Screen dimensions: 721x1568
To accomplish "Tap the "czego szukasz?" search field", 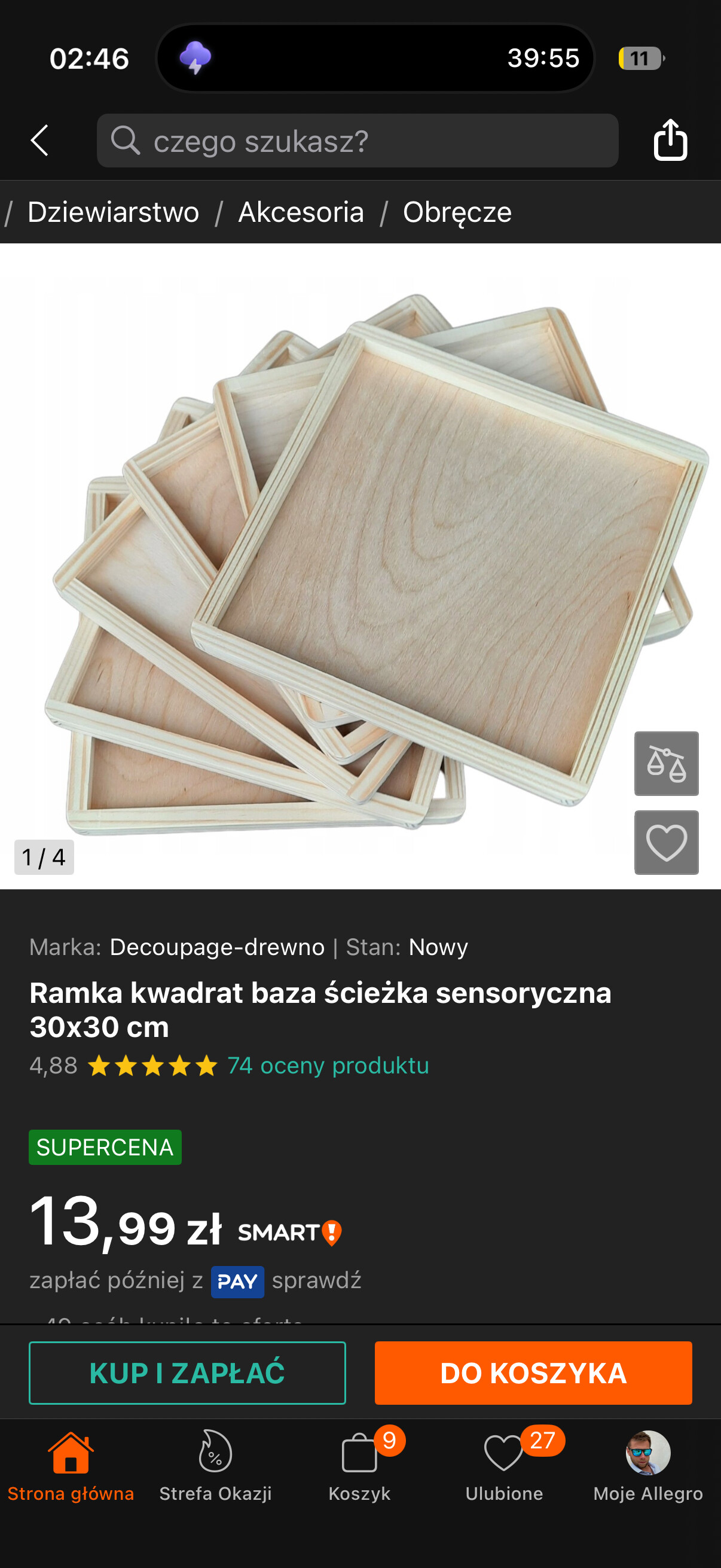I will point(358,141).
